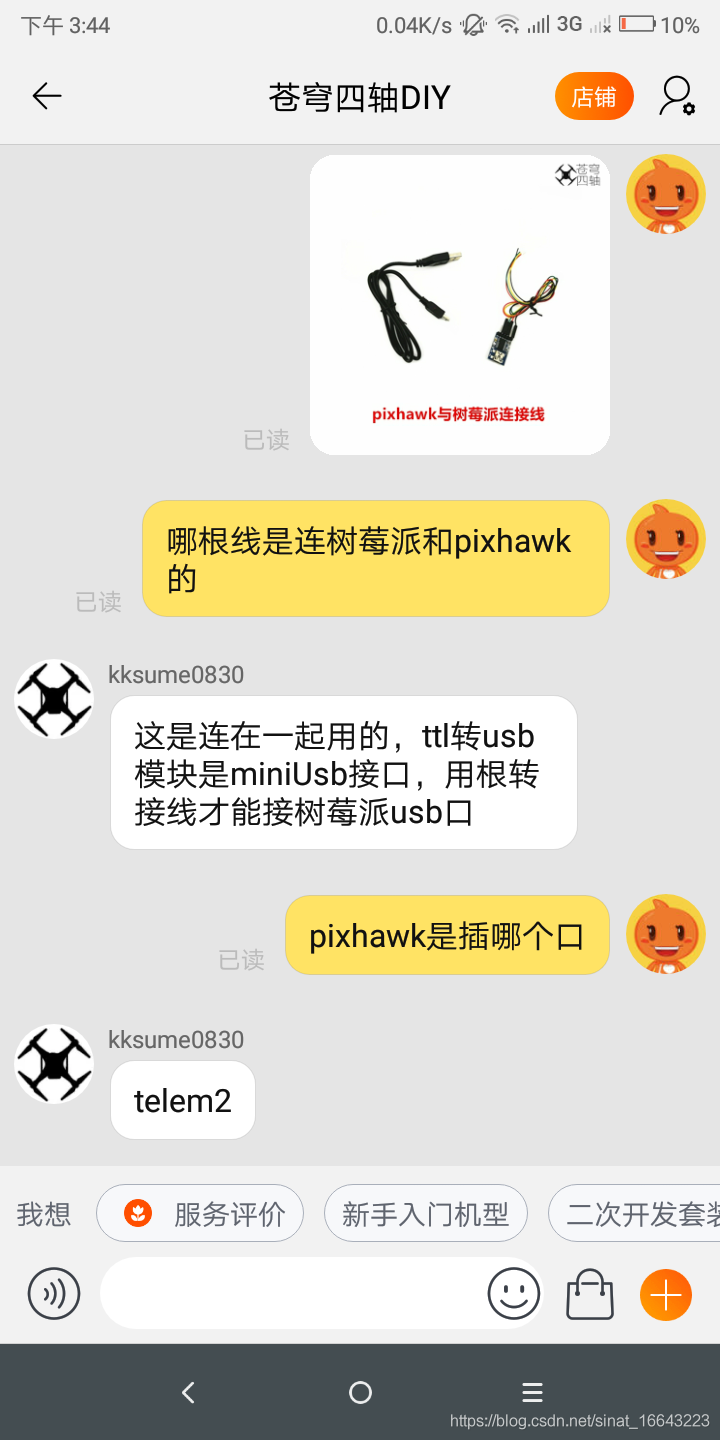Focus the message text field

point(290,1294)
